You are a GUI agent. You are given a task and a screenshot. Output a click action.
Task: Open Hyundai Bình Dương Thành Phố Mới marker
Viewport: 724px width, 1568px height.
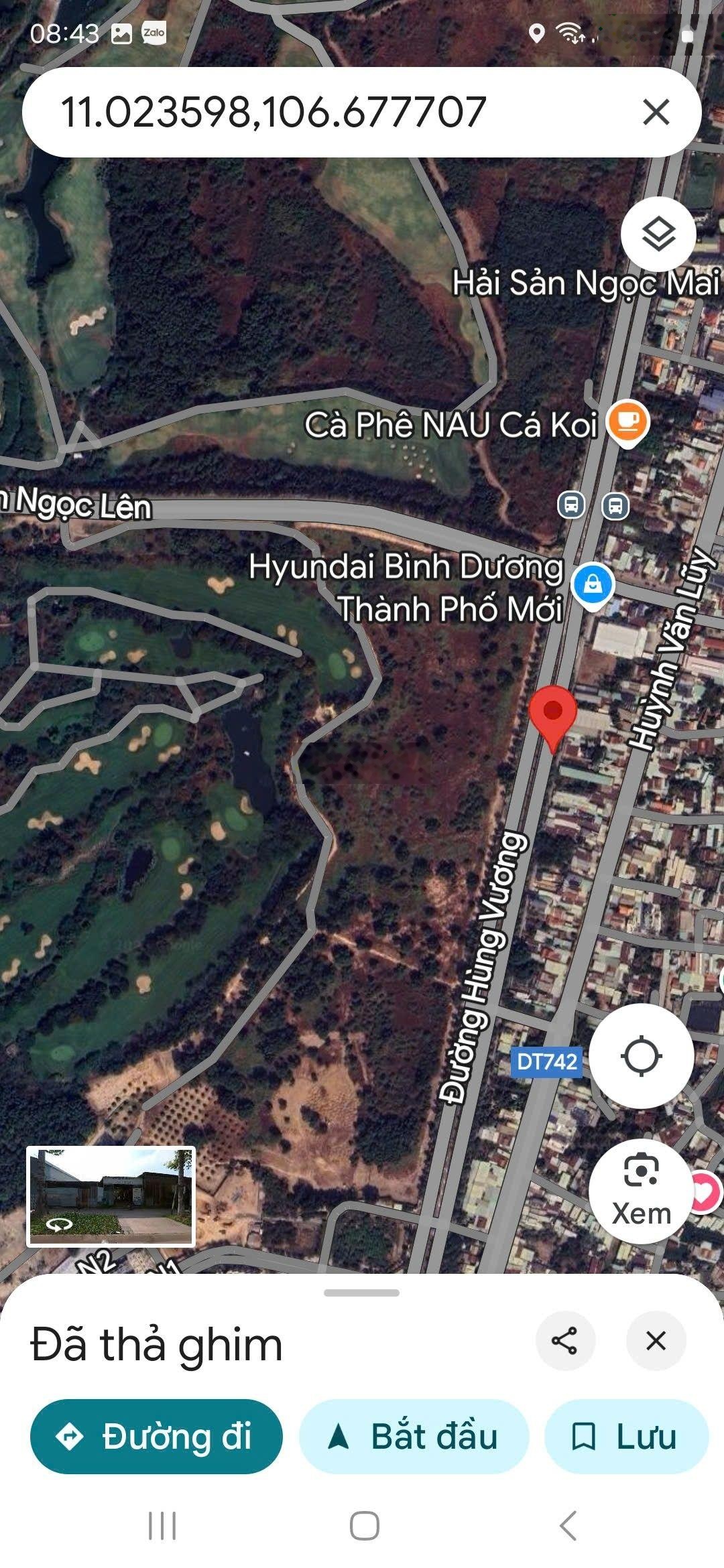(x=593, y=584)
